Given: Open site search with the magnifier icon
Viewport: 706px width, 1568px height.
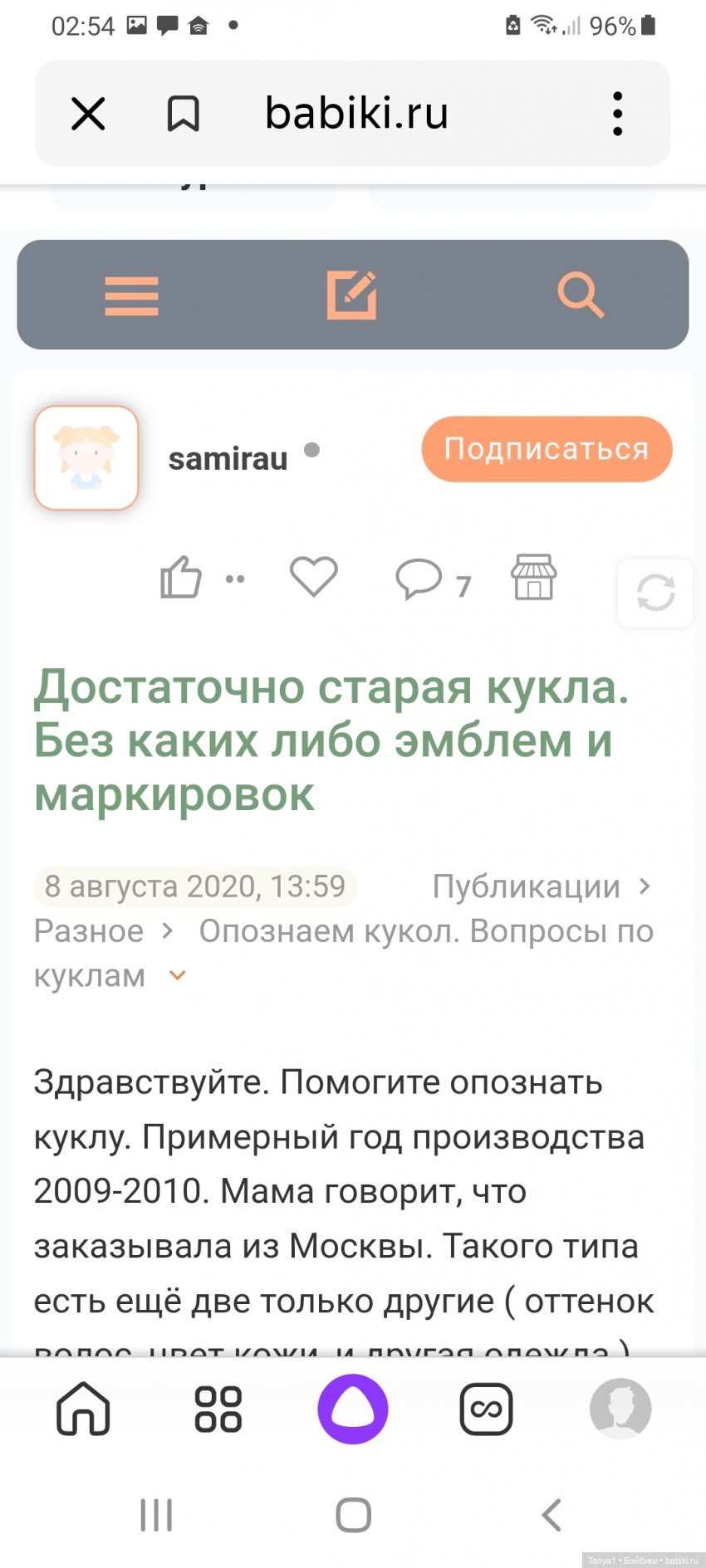Looking at the screenshot, I should (x=580, y=295).
